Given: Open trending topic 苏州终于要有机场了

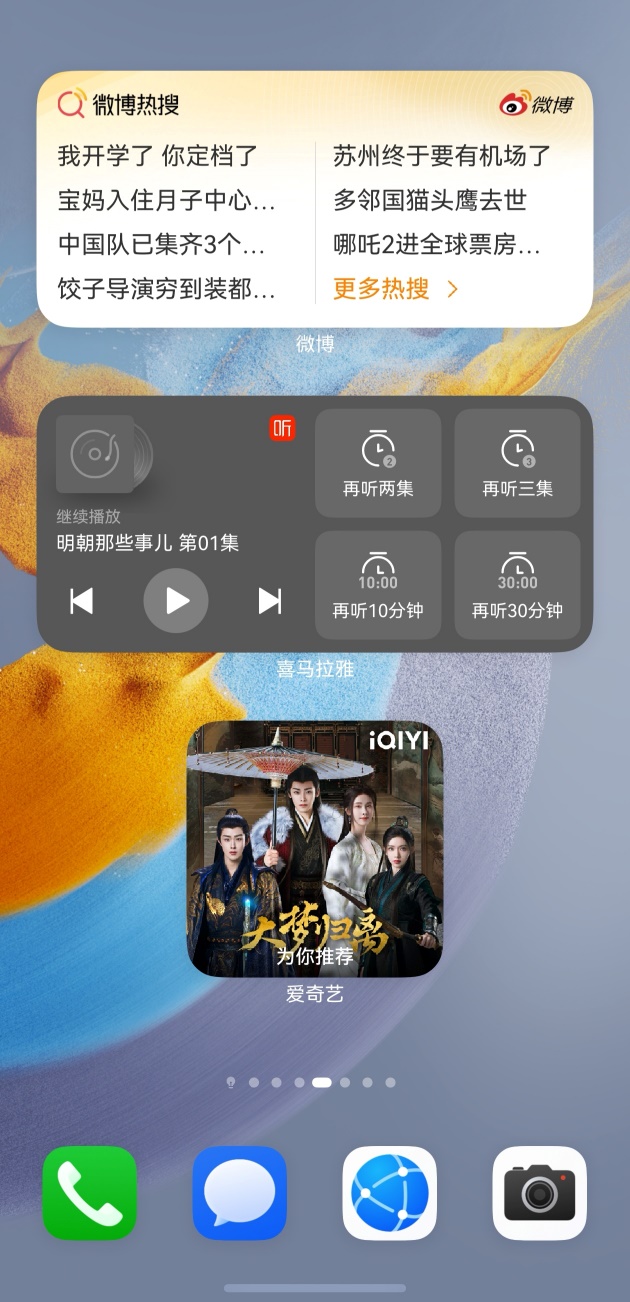Looking at the screenshot, I should click(442, 156).
